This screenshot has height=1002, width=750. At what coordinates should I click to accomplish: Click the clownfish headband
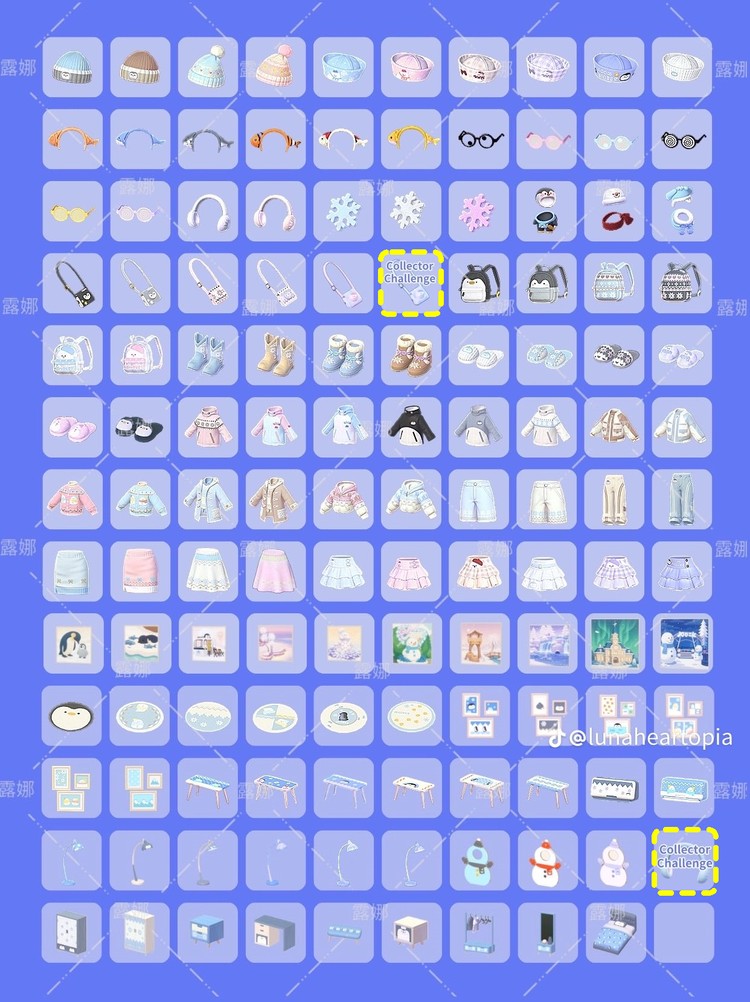coord(274,139)
